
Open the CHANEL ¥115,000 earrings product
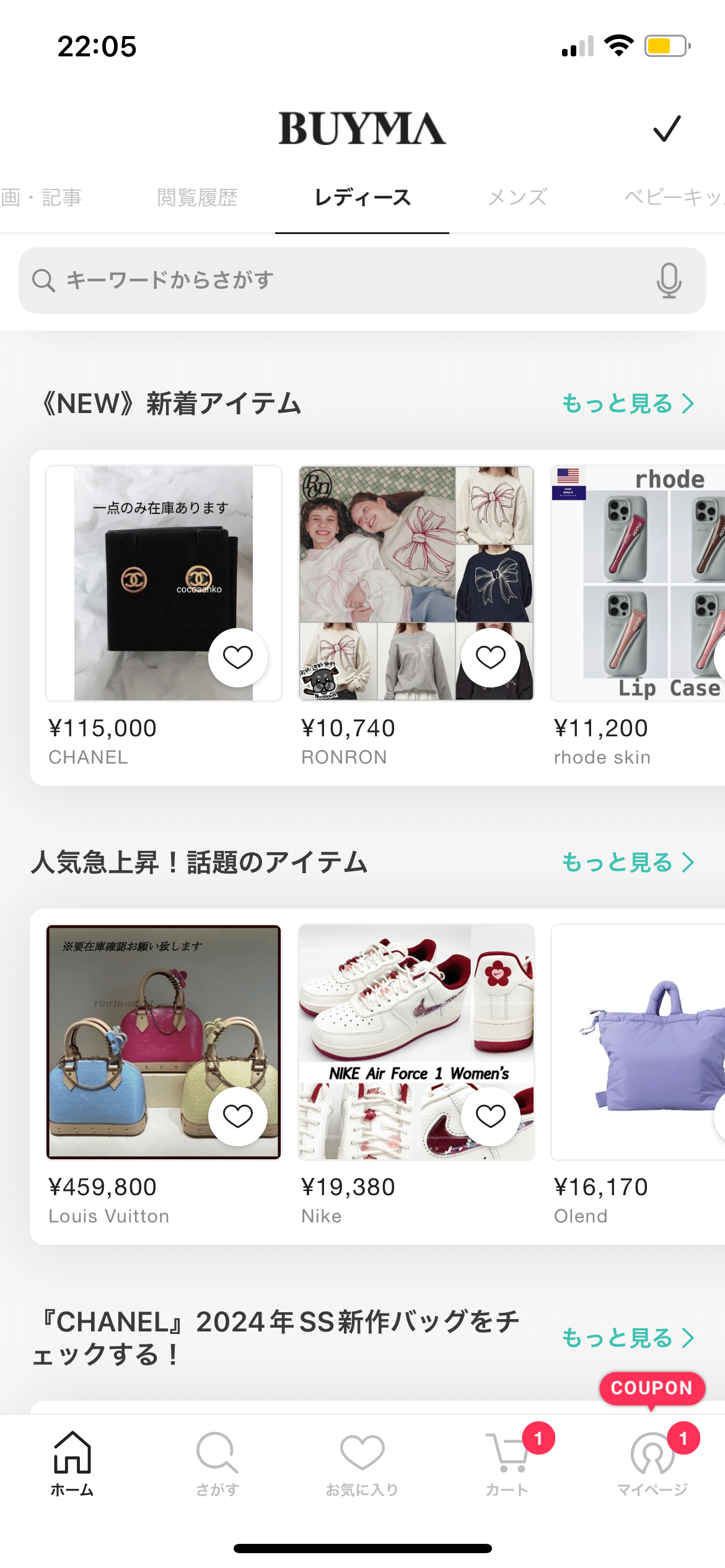tap(164, 583)
